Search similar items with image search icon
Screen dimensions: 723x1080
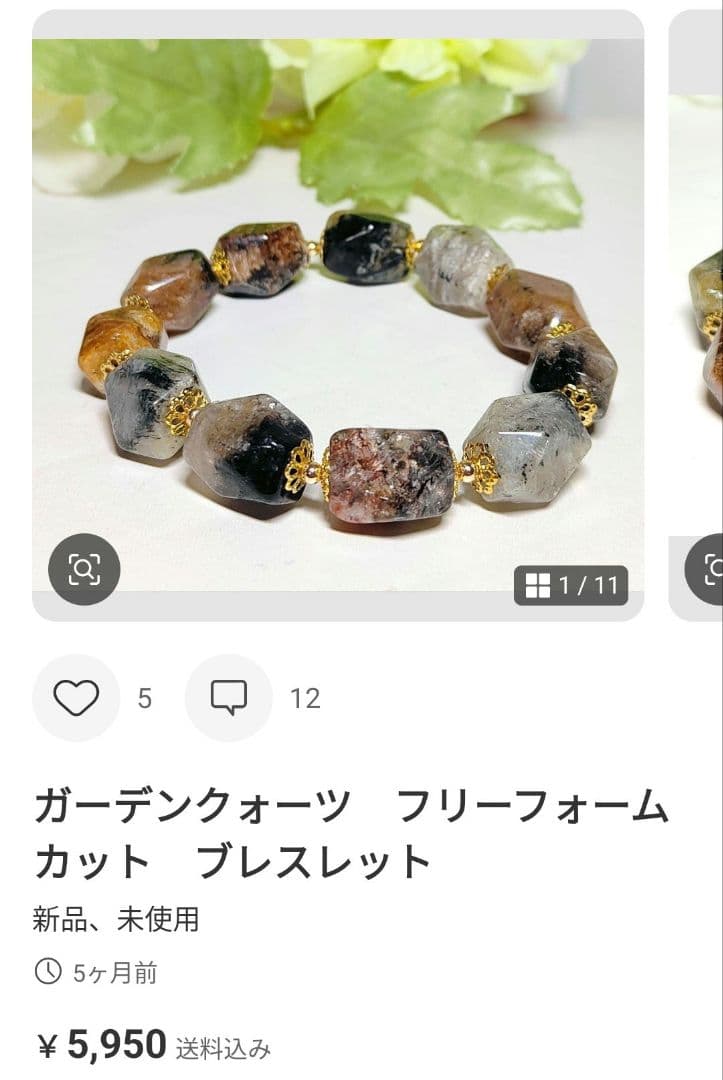[84, 570]
